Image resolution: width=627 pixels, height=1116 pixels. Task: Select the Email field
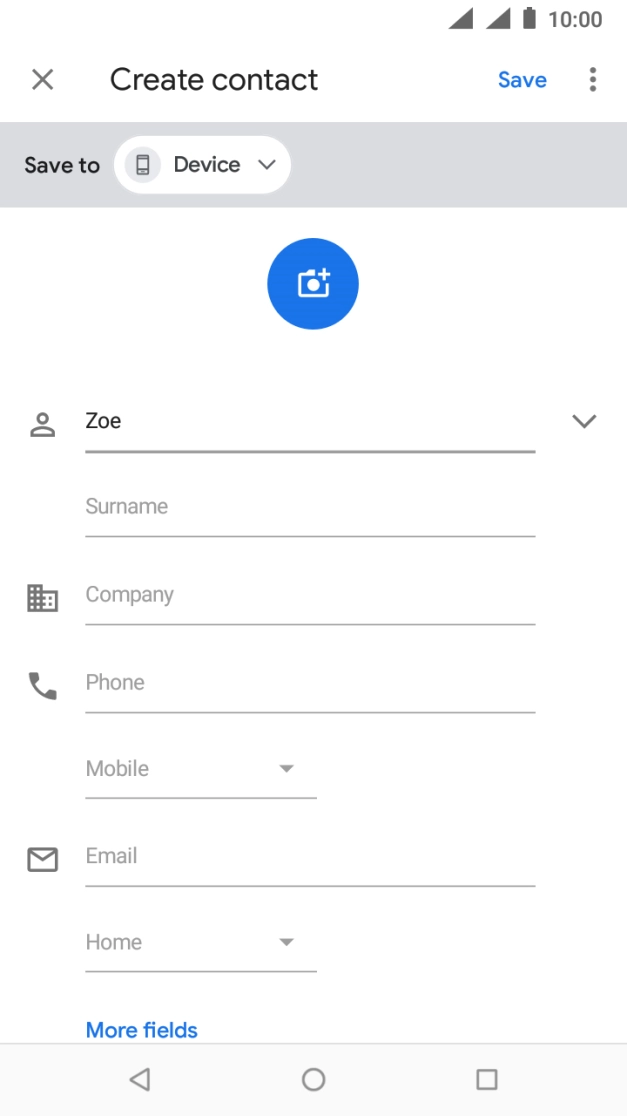(x=310, y=857)
